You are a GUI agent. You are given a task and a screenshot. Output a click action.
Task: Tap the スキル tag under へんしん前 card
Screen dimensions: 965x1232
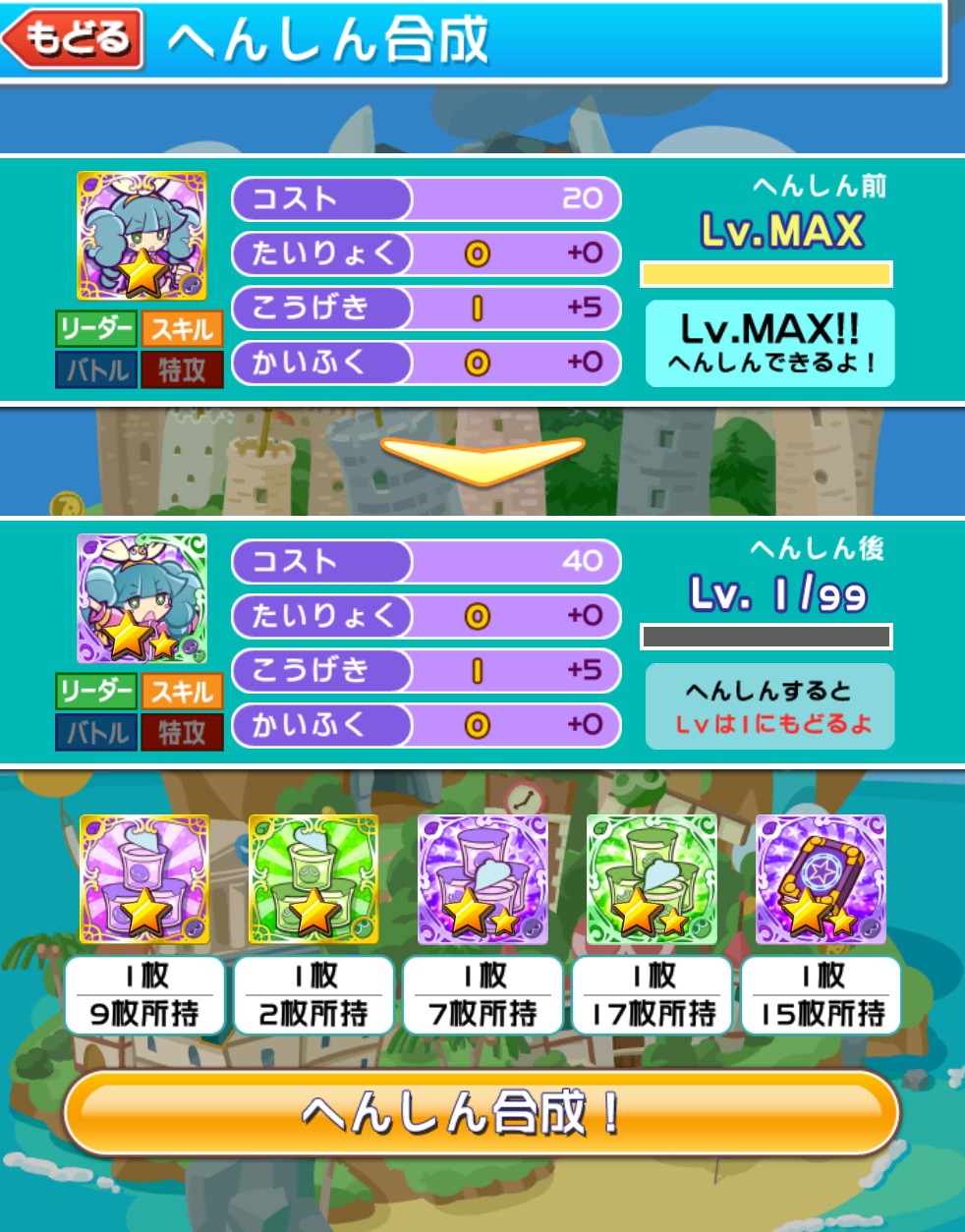click(182, 329)
